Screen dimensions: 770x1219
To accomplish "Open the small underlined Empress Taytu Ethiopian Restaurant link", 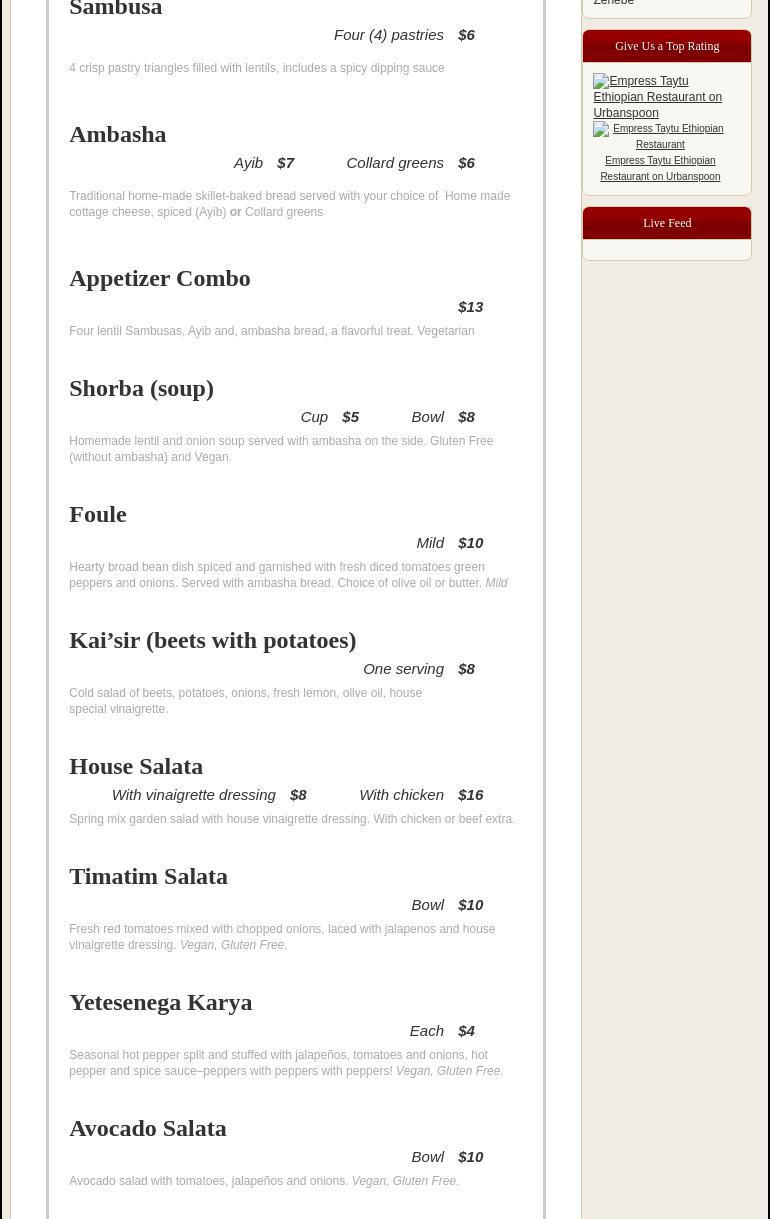I will point(667,136).
